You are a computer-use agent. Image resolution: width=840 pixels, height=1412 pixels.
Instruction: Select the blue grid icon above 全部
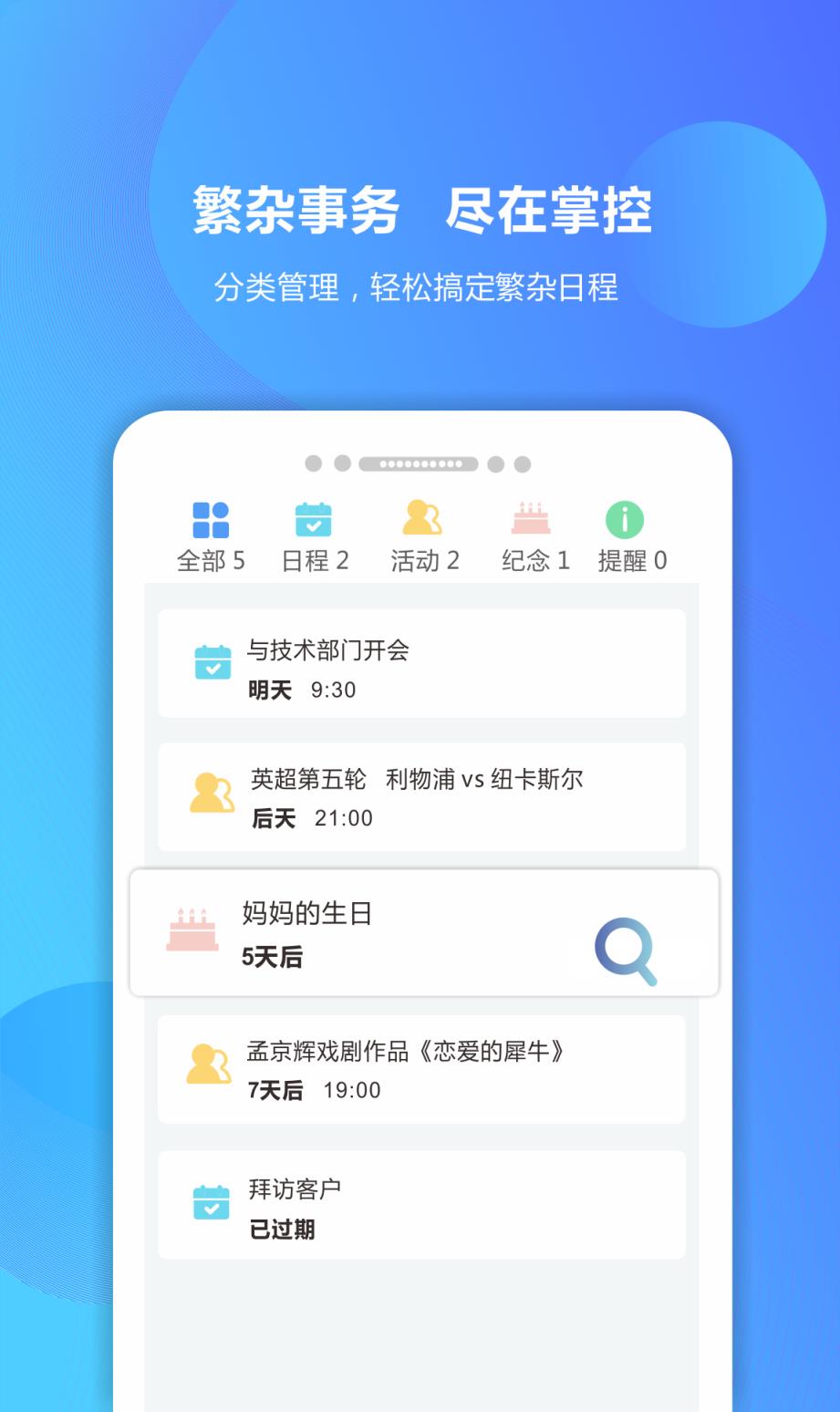click(x=211, y=520)
